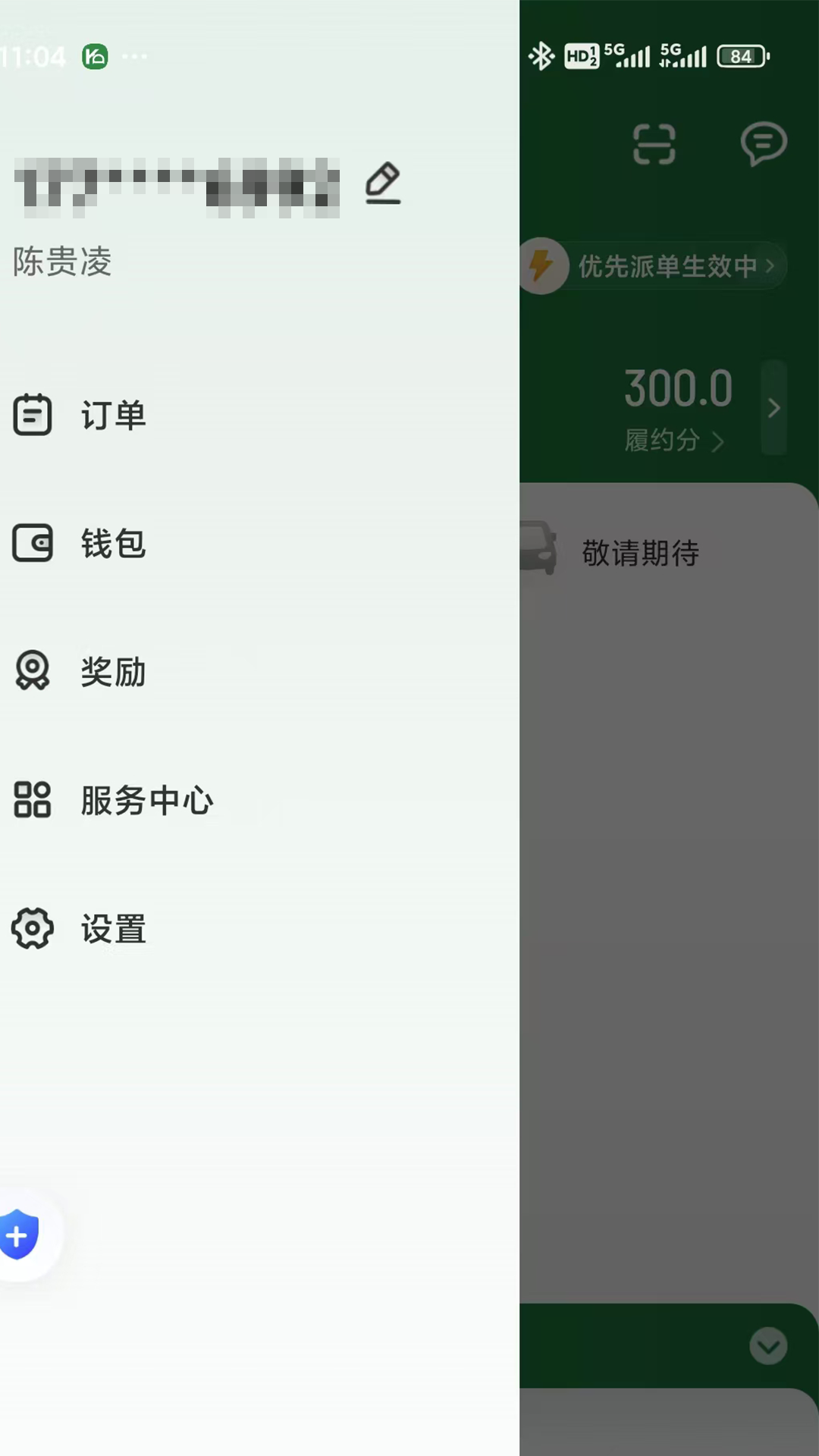Open the messages chat icon
819x1456 pixels.
pos(763,144)
